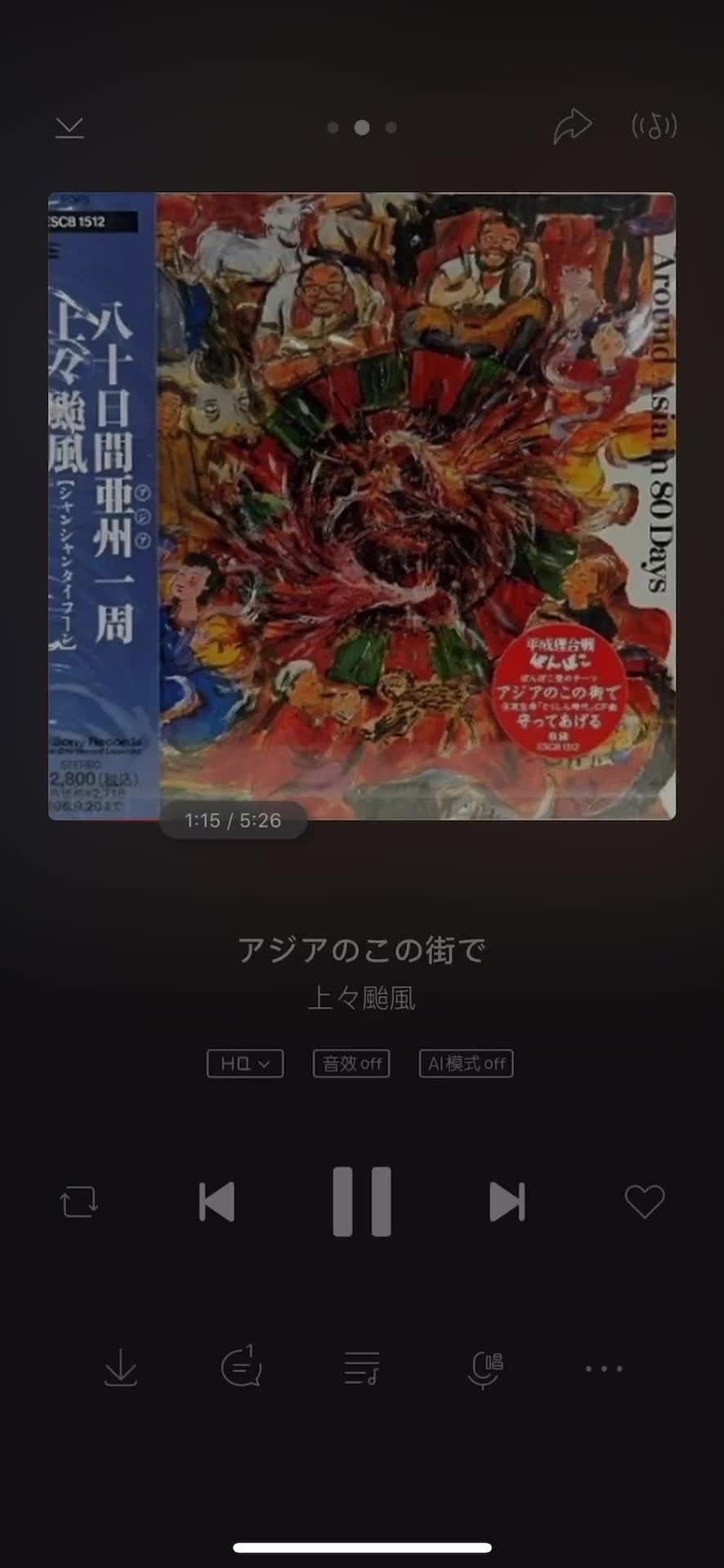
Task: Collapse the music player with the down arrow
Action: pos(69,127)
